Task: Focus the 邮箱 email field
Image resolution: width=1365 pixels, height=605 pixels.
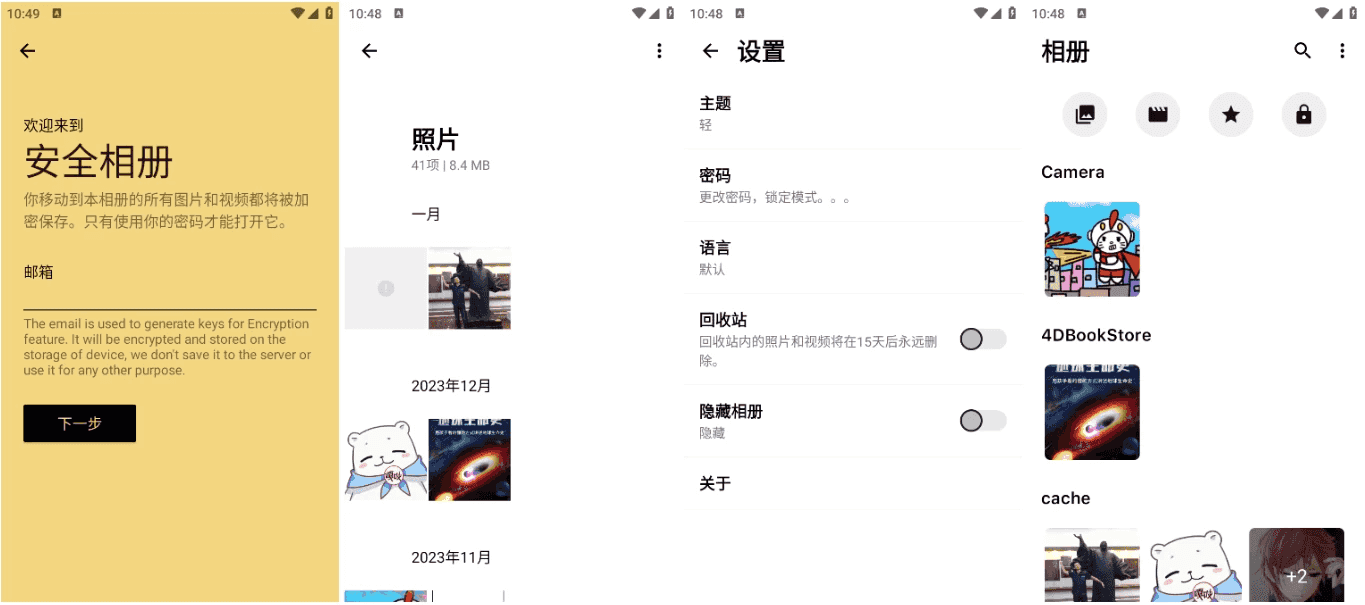Action: coord(170,296)
